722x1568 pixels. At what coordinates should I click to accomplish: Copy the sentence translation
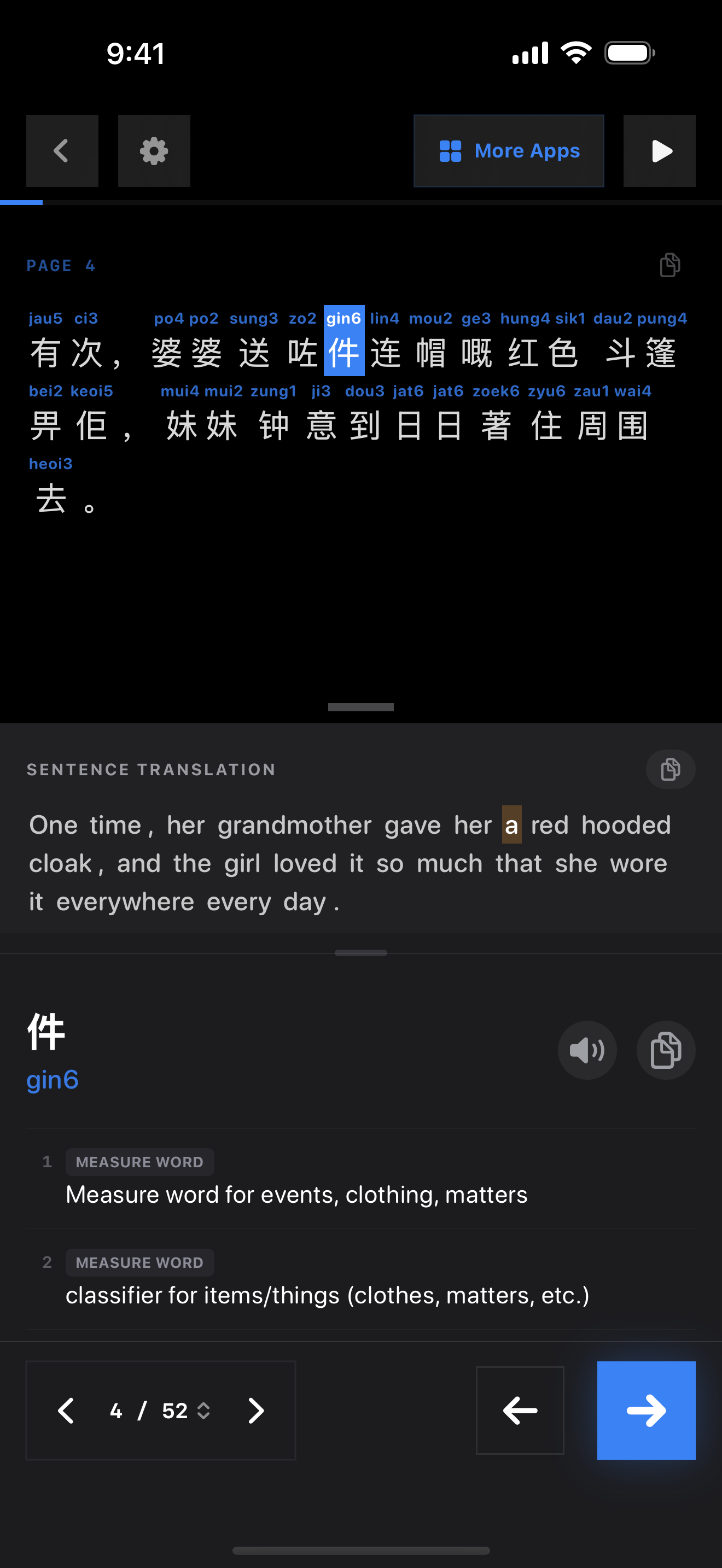point(670,769)
